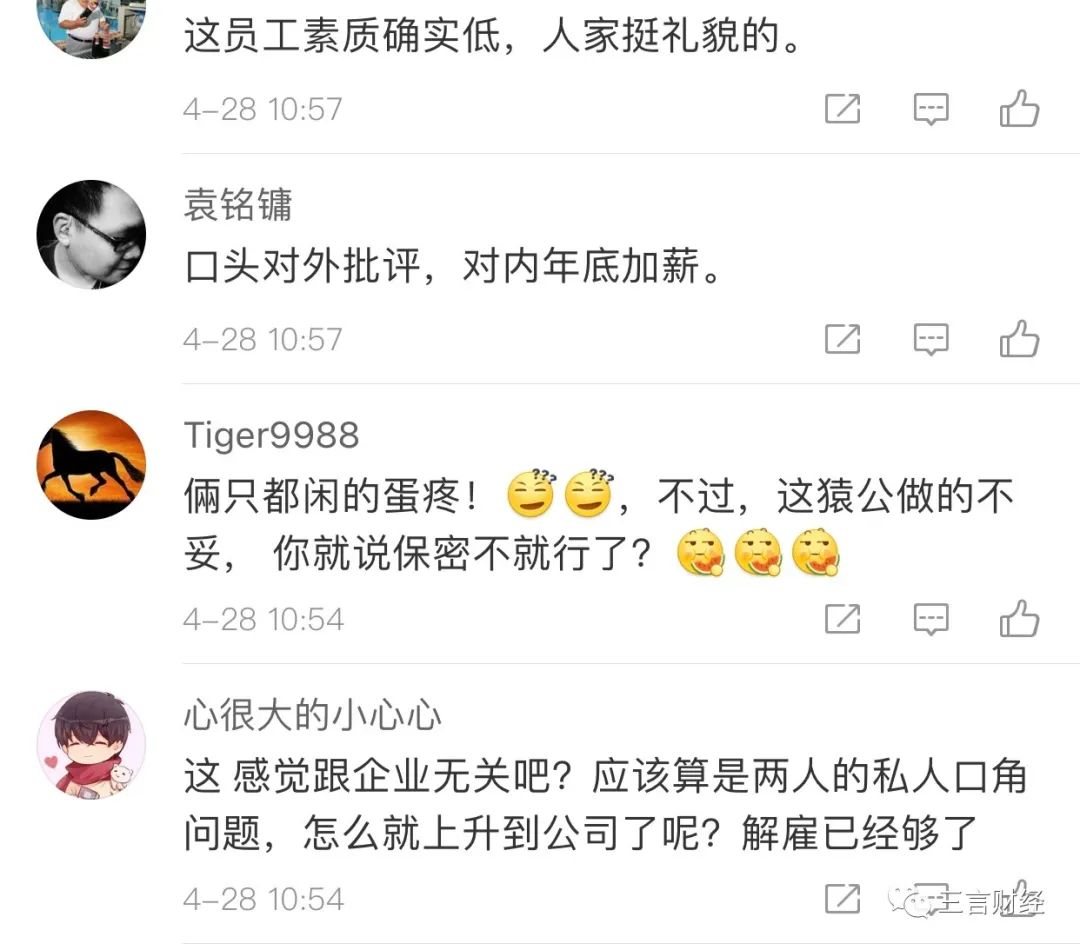This screenshot has height=950, width=1080.
Task: Repost Tiger9988's comment
Action: point(842,620)
